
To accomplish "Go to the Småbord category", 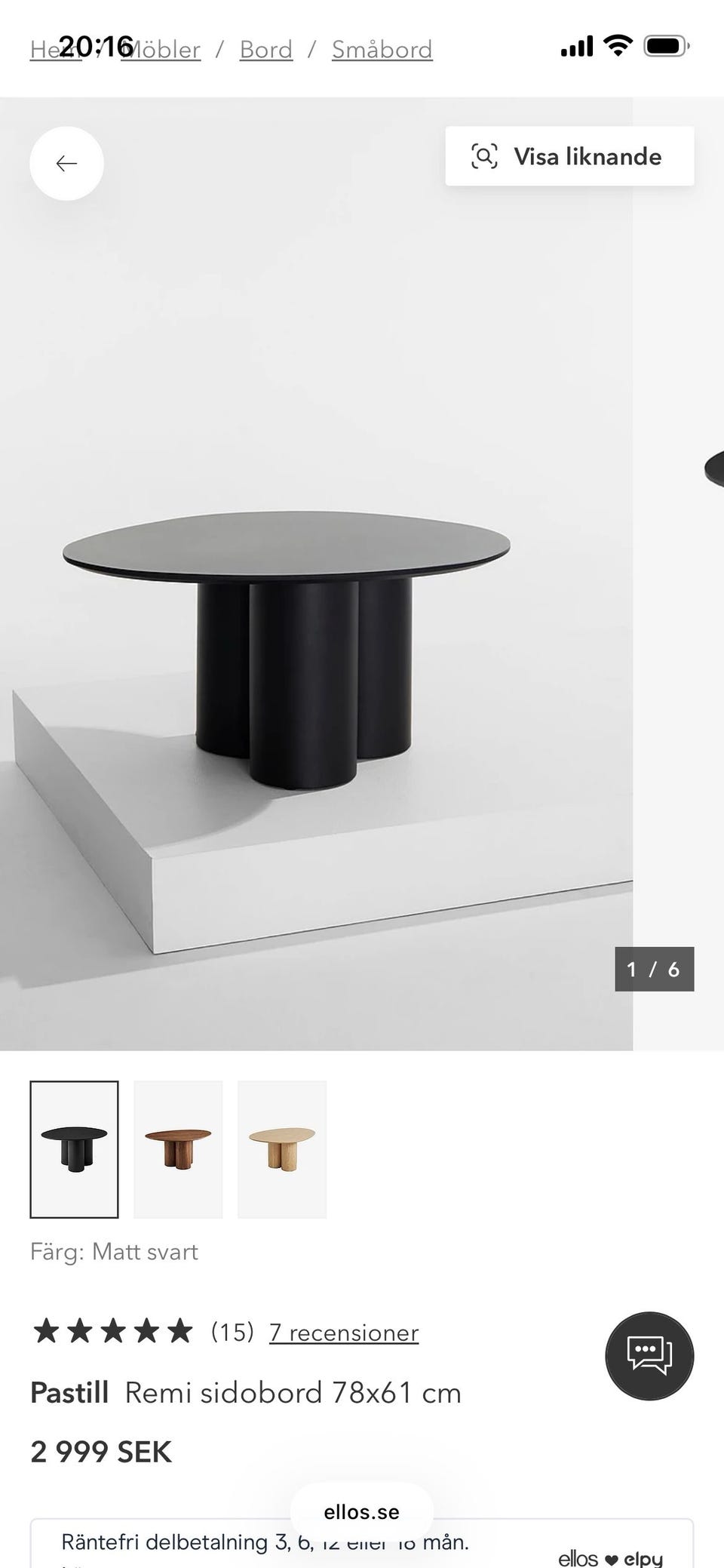I will click(382, 50).
